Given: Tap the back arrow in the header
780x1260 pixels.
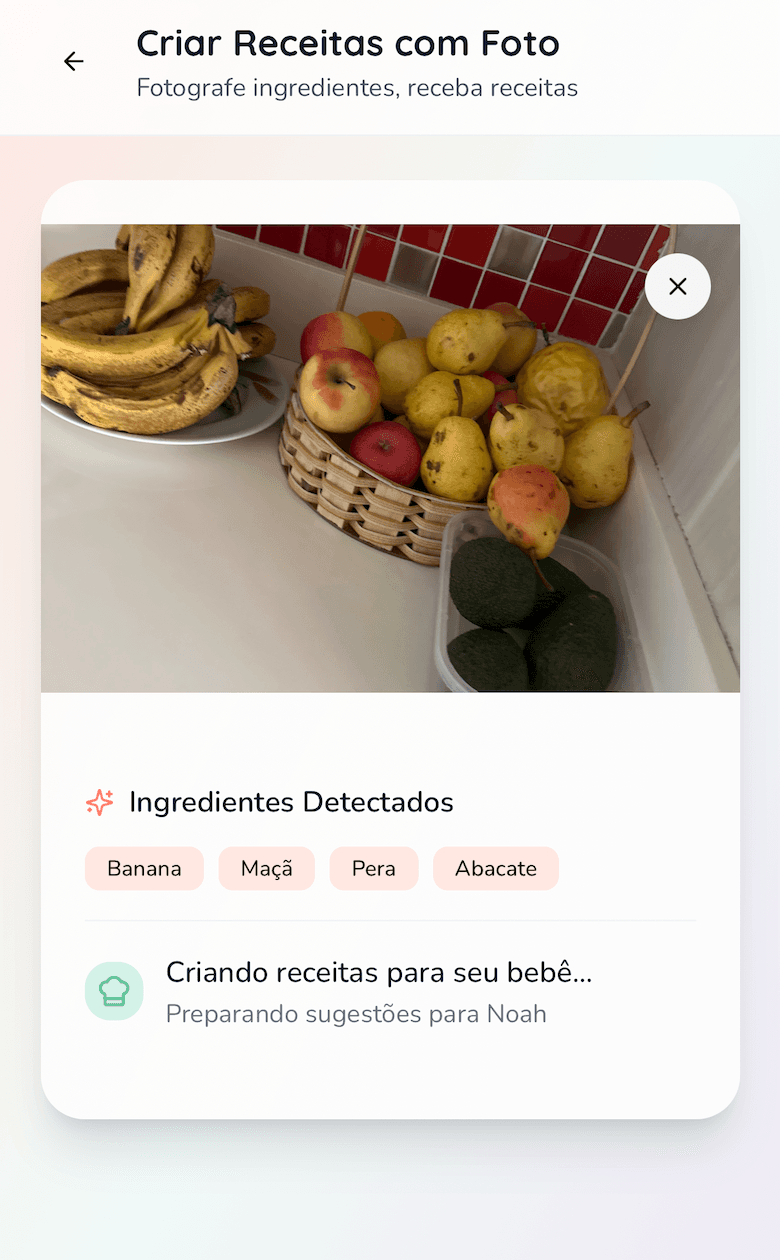Looking at the screenshot, I should [x=73, y=61].
